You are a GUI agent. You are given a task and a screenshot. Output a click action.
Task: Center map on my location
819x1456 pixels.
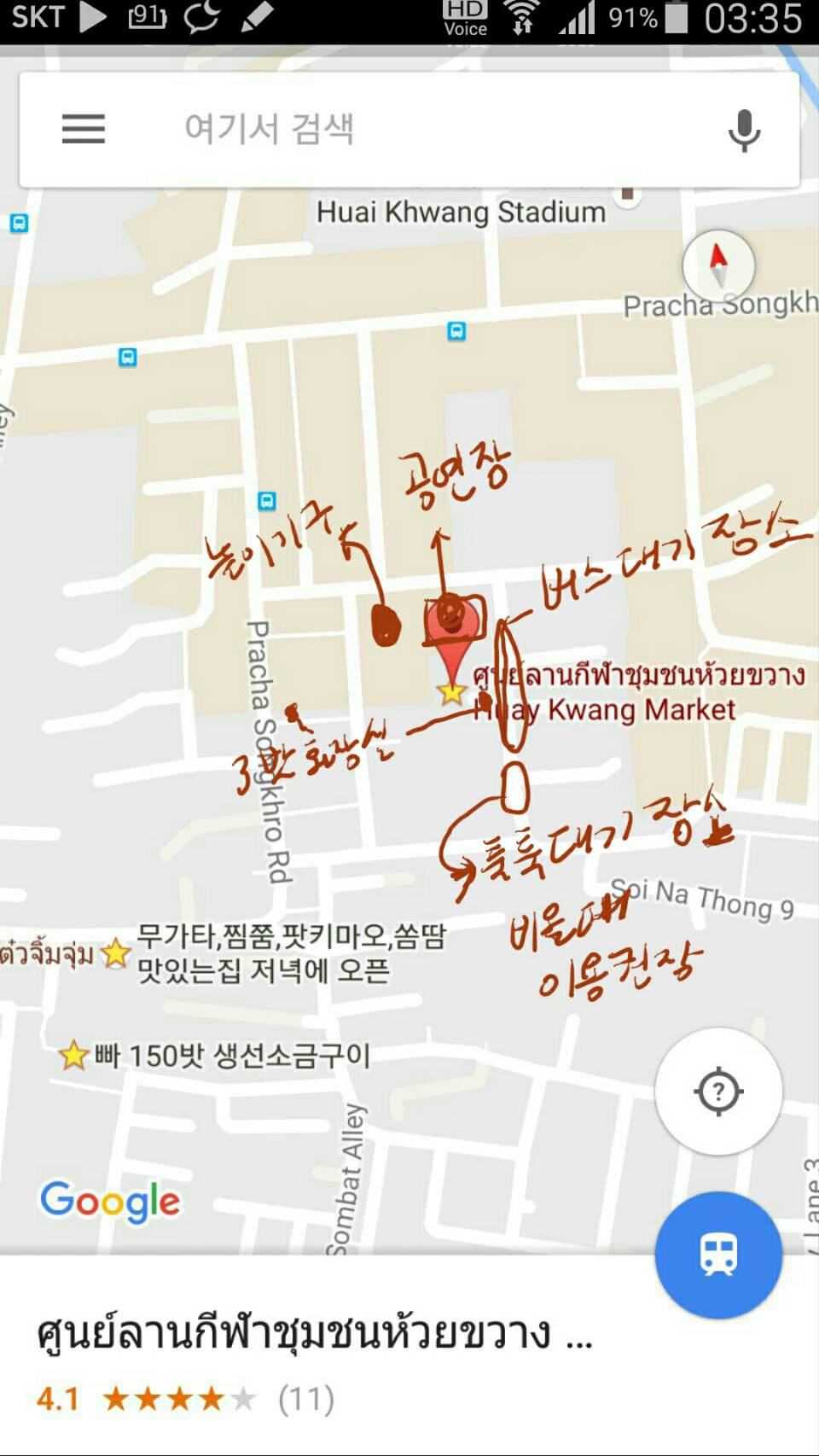coord(718,1091)
